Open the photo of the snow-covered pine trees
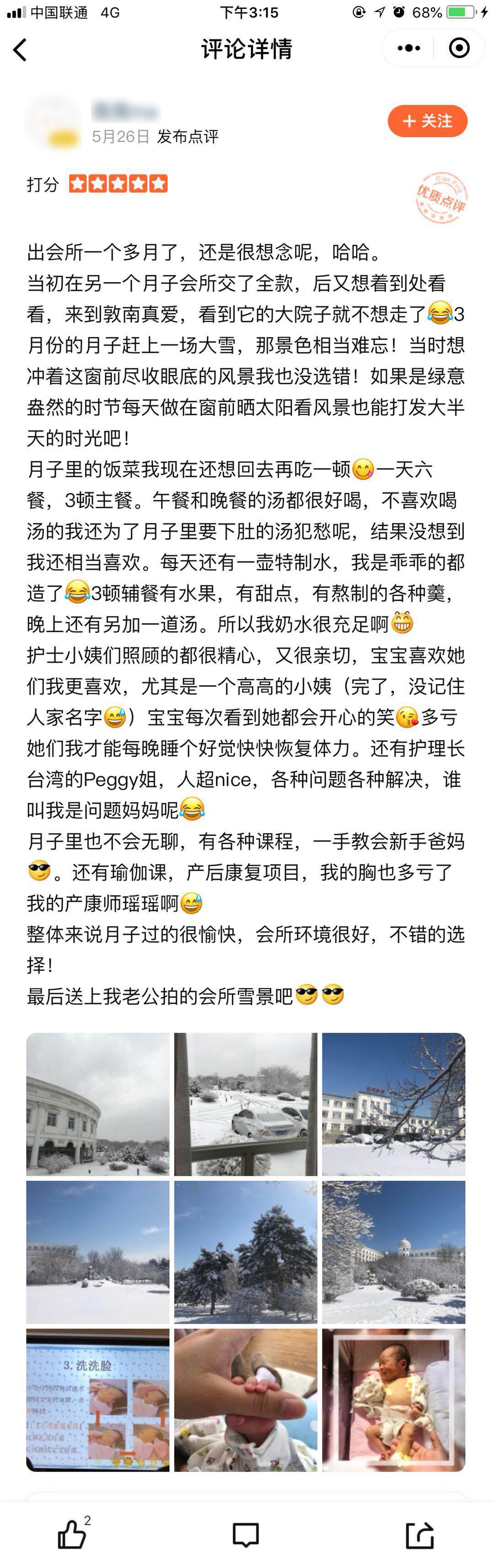The width and height of the screenshot is (494, 1568). (x=246, y=1252)
